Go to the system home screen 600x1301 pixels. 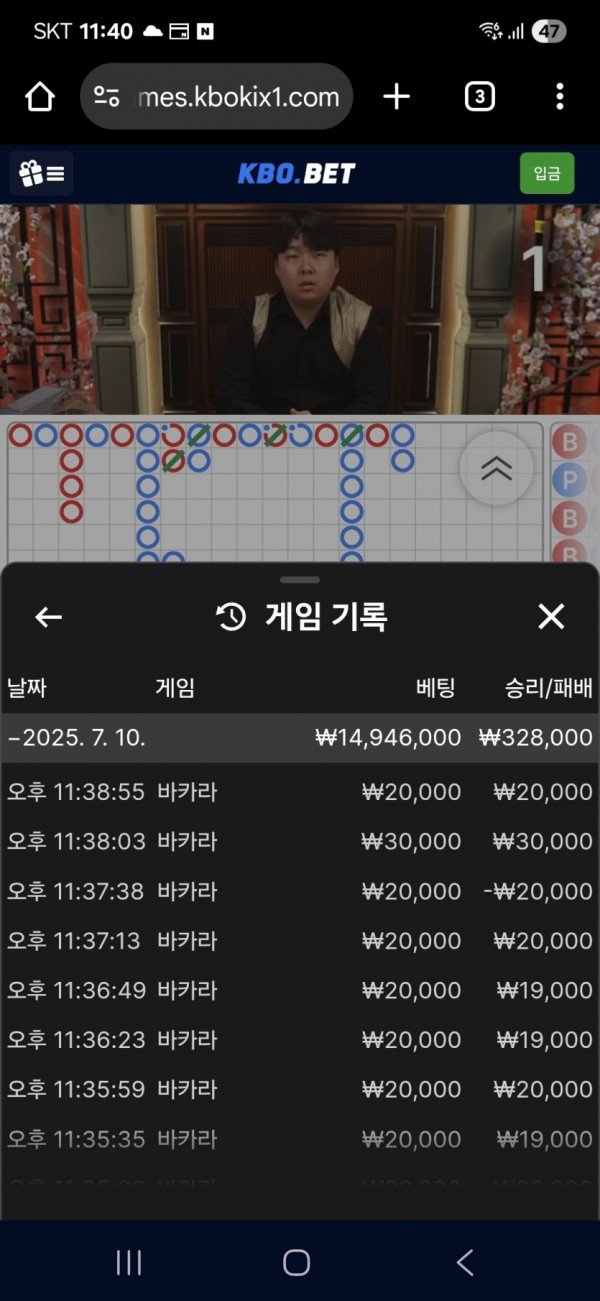click(296, 1263)
